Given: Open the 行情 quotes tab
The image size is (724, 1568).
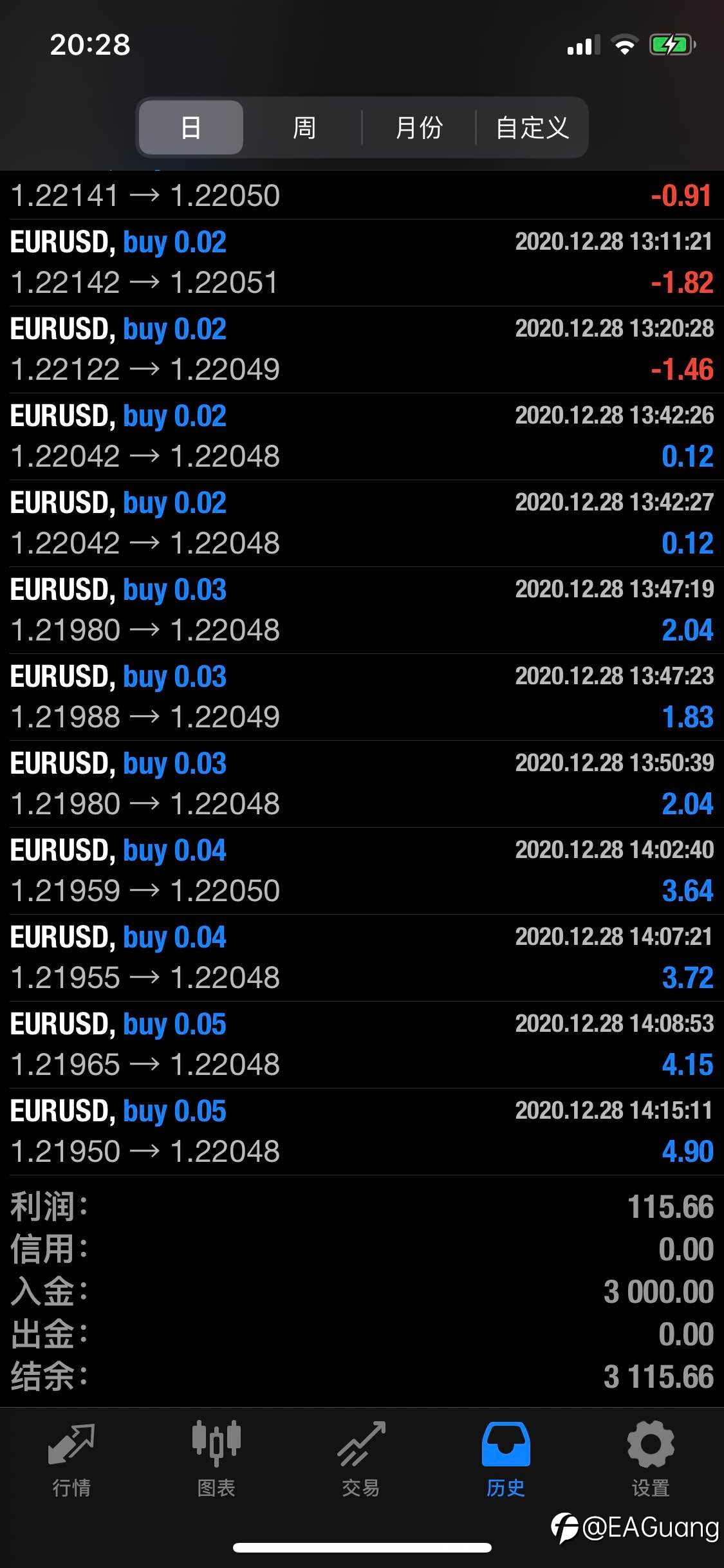Looking at the screenshot, I should point(71,1459).
